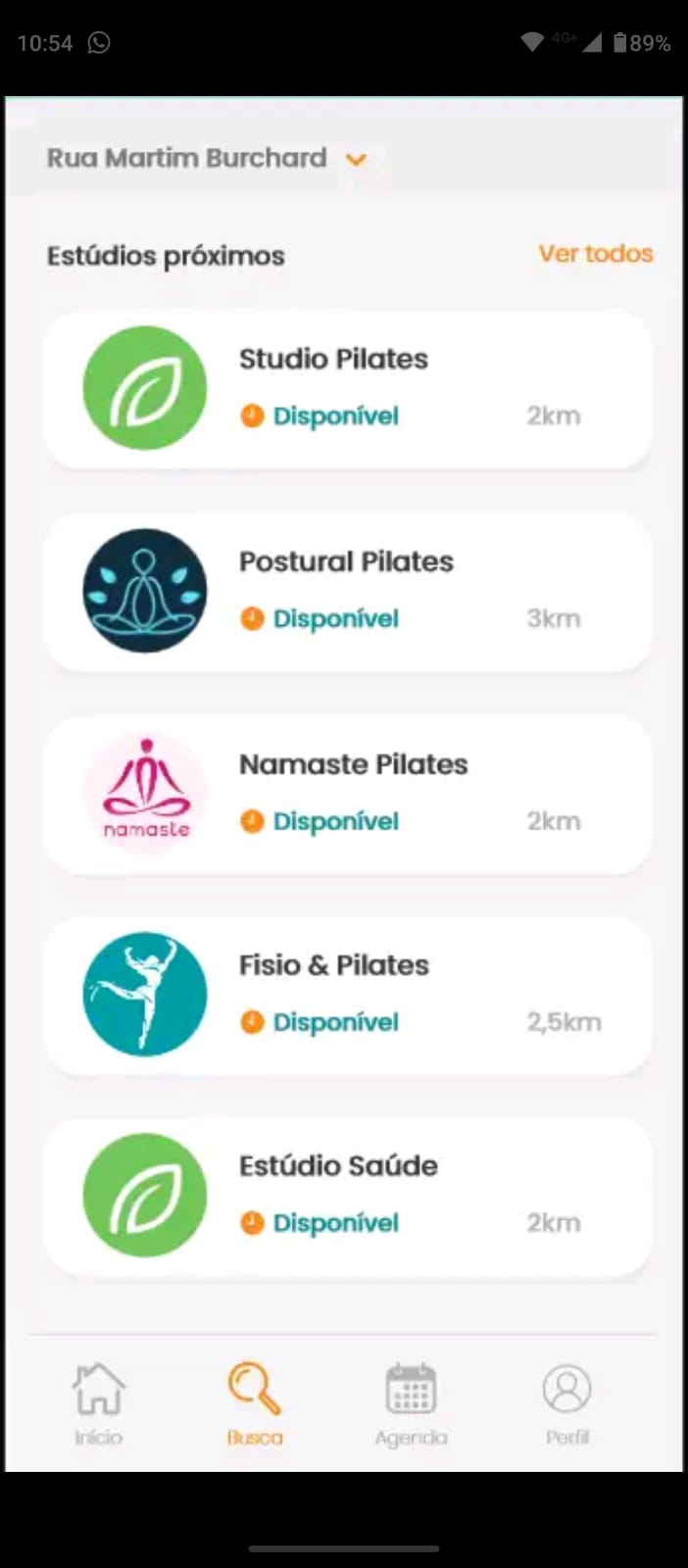
Task: Choose the Estúdio Saúde card
Action: tap(348, 1197)
